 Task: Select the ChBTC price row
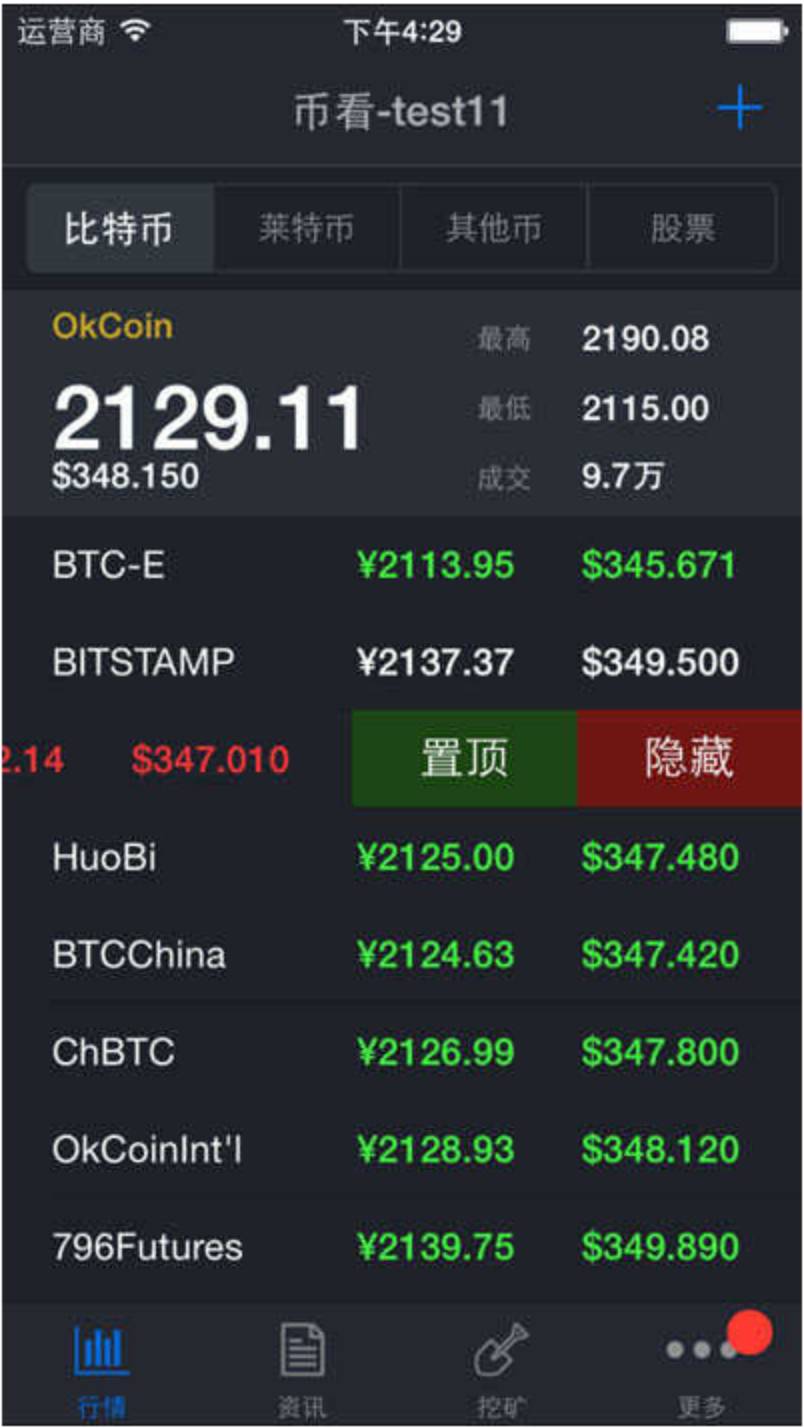[x=400, y=1052]
